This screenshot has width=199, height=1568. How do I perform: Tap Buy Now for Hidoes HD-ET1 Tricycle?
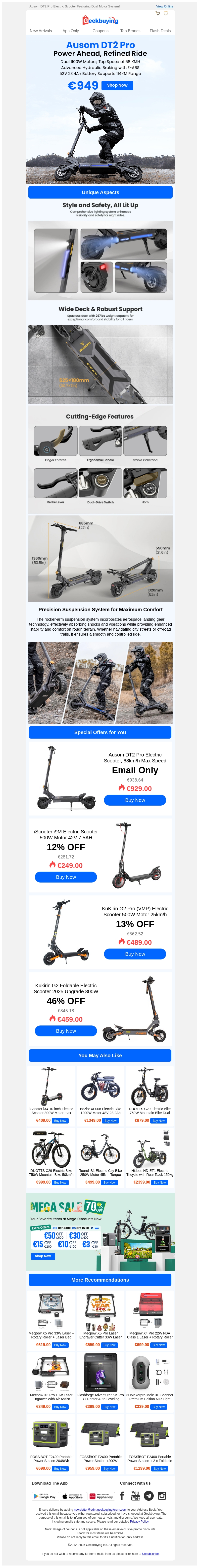(x=159, y=1182)
